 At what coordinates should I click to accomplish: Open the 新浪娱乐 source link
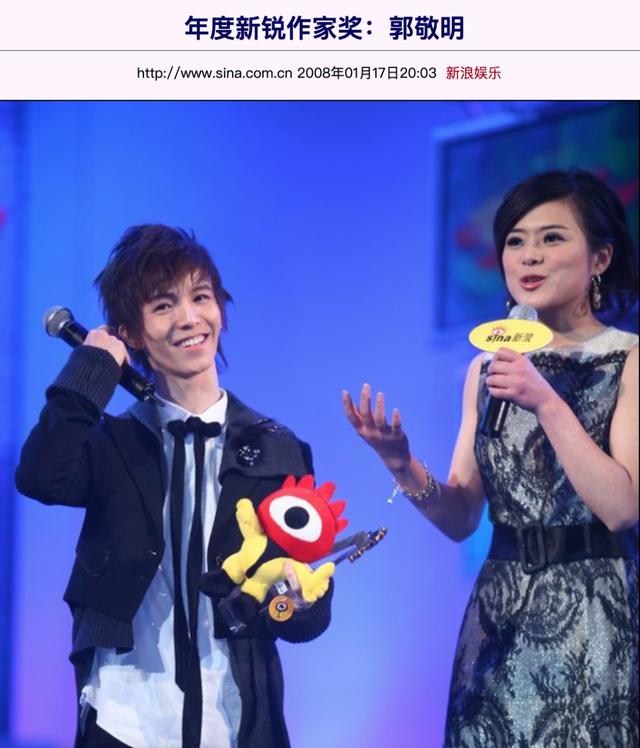[474, 73]
